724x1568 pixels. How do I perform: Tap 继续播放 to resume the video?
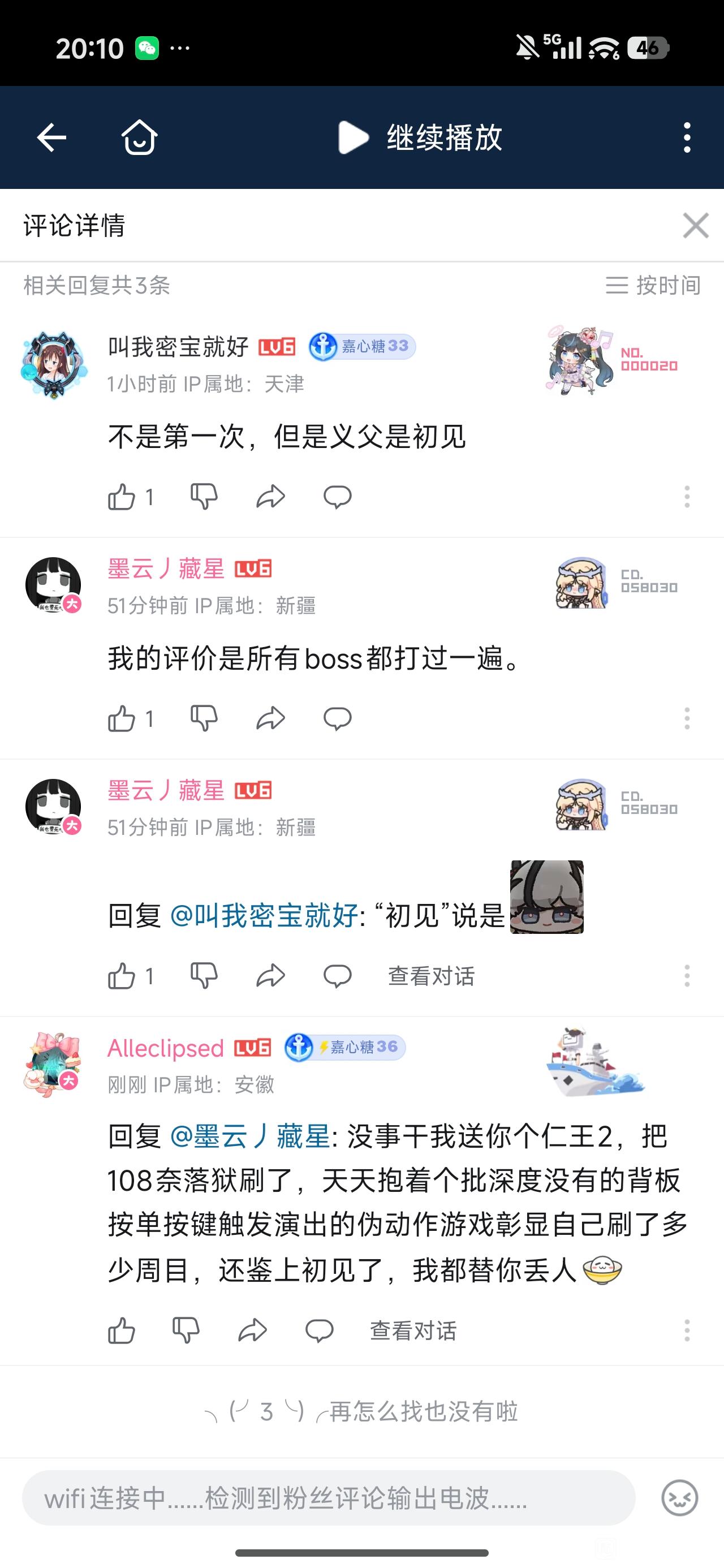420,137
